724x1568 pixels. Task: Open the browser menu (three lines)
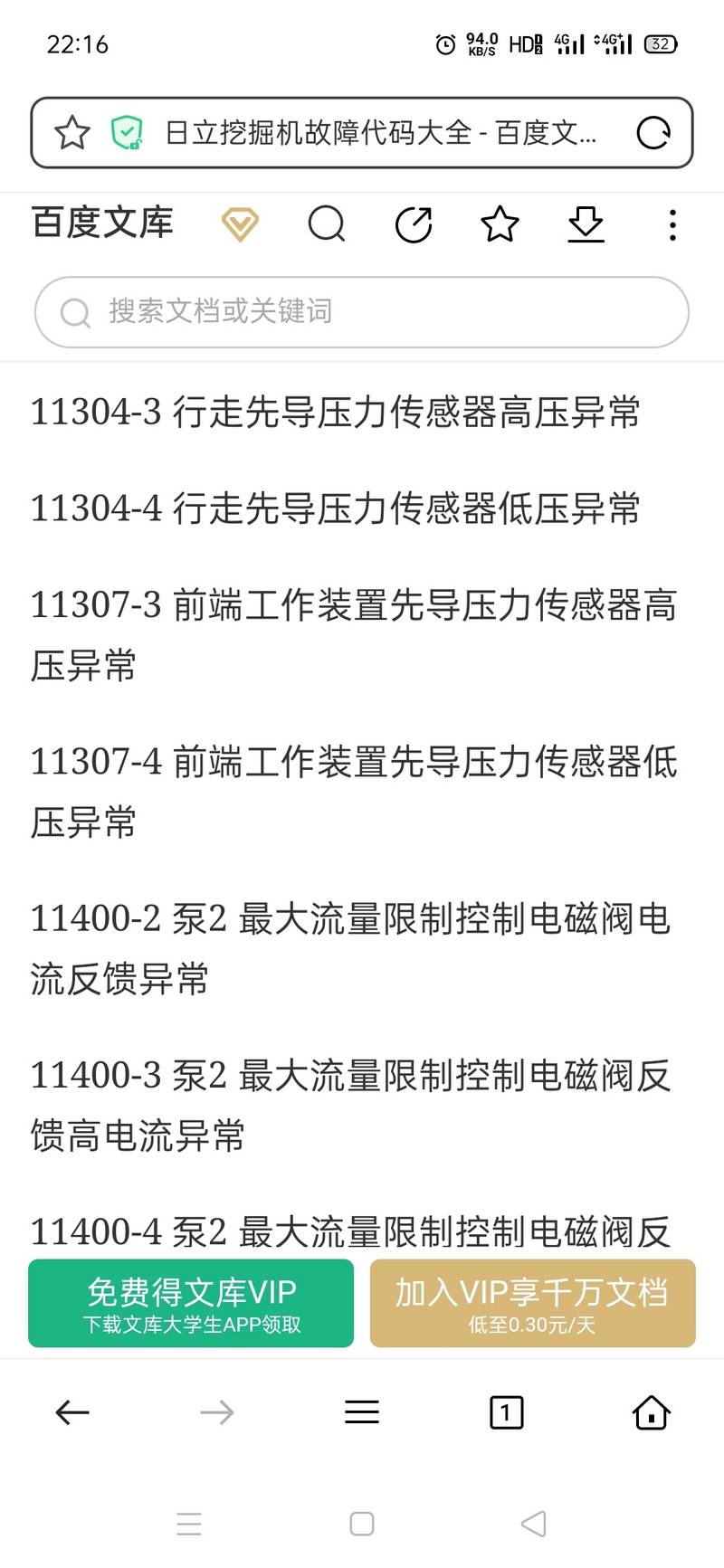tap(362, 1412)
